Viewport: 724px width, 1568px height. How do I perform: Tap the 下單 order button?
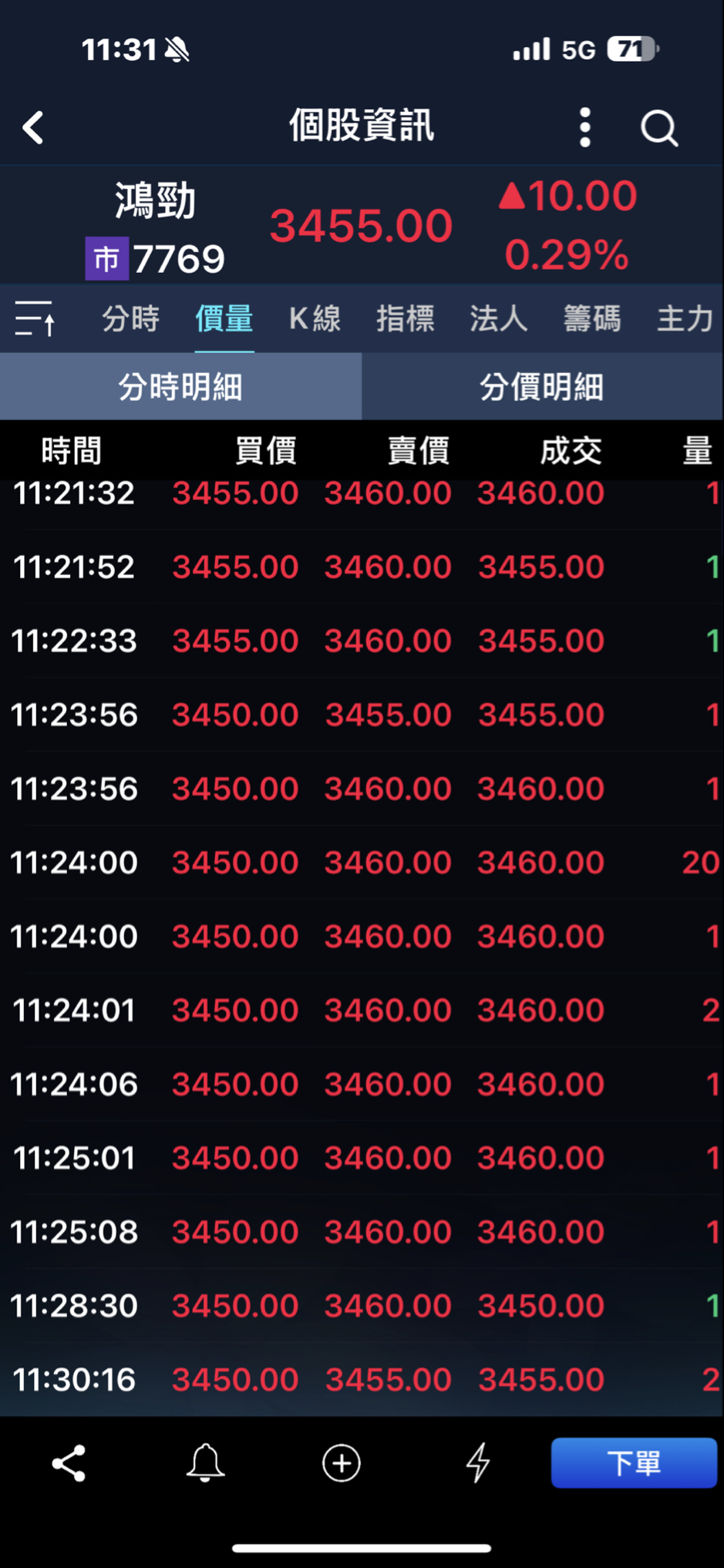[634, 1462]
